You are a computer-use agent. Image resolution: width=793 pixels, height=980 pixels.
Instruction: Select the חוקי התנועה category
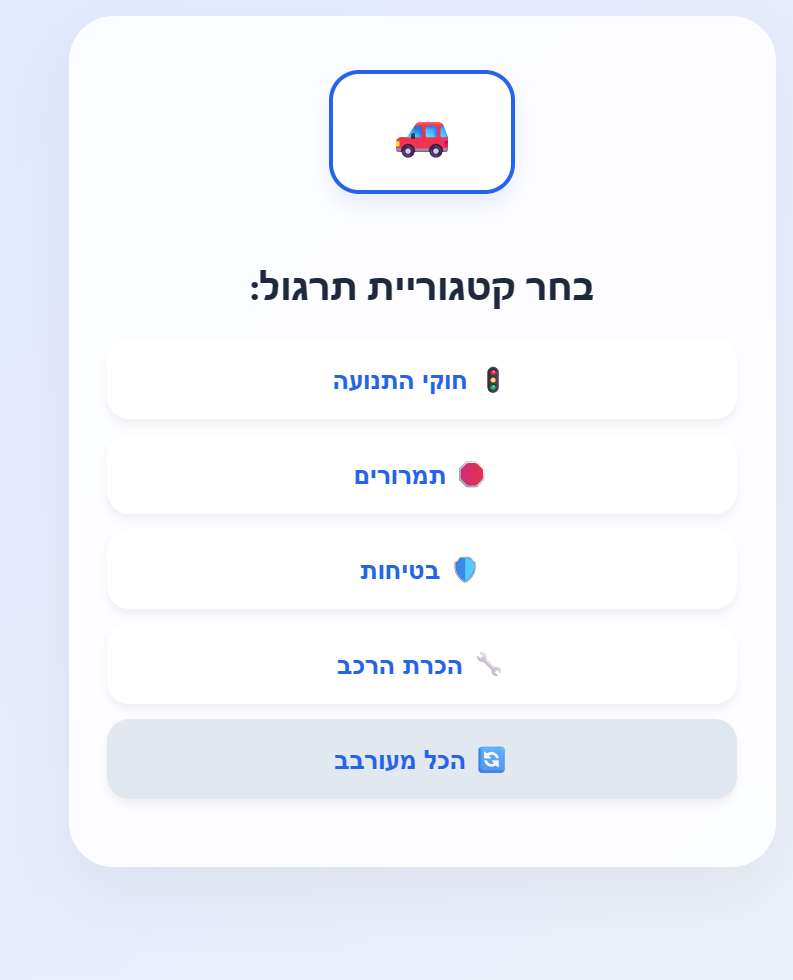[421, 380]
